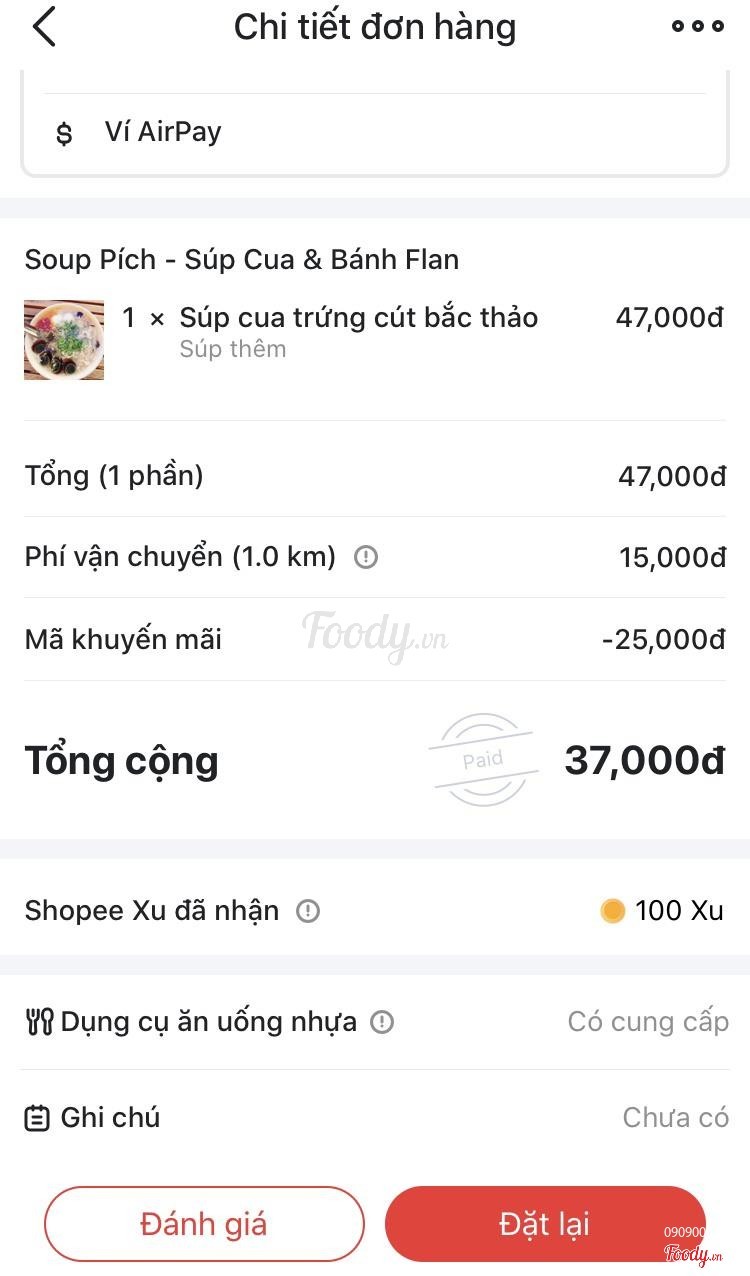Reorder with the Đặt lại button
Viewport: 750px width, 1276px height.
(545, 1224)
